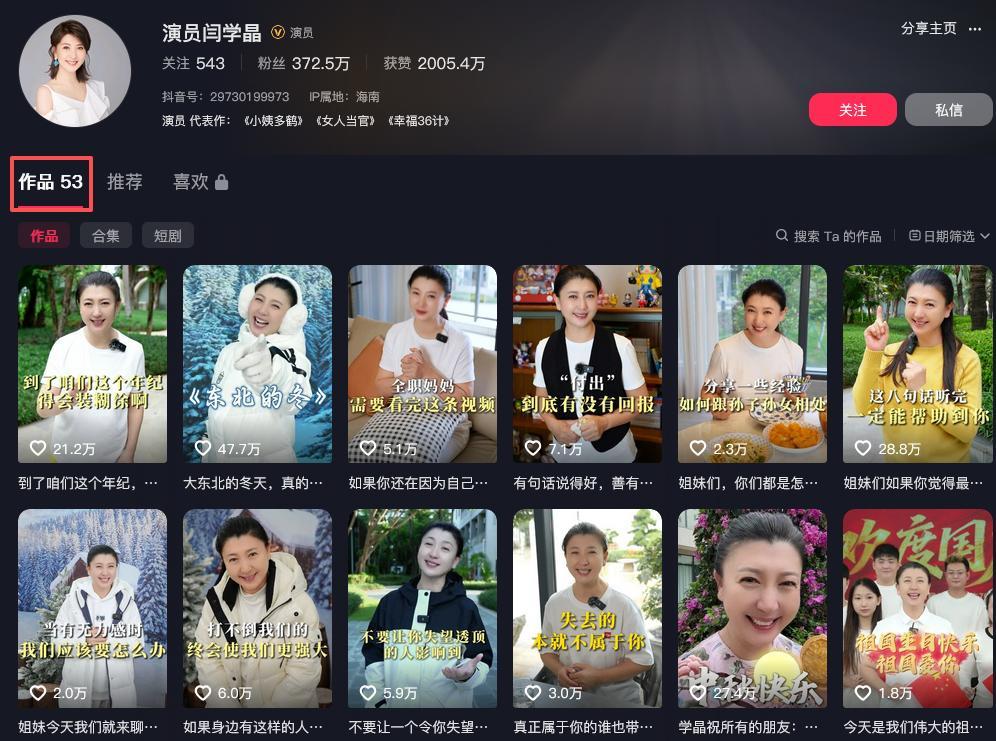Open the 分享一些经验 grandchildren video
Viewport: 996px width, 741px height.
pyautogui.click(x=752, y=363)
